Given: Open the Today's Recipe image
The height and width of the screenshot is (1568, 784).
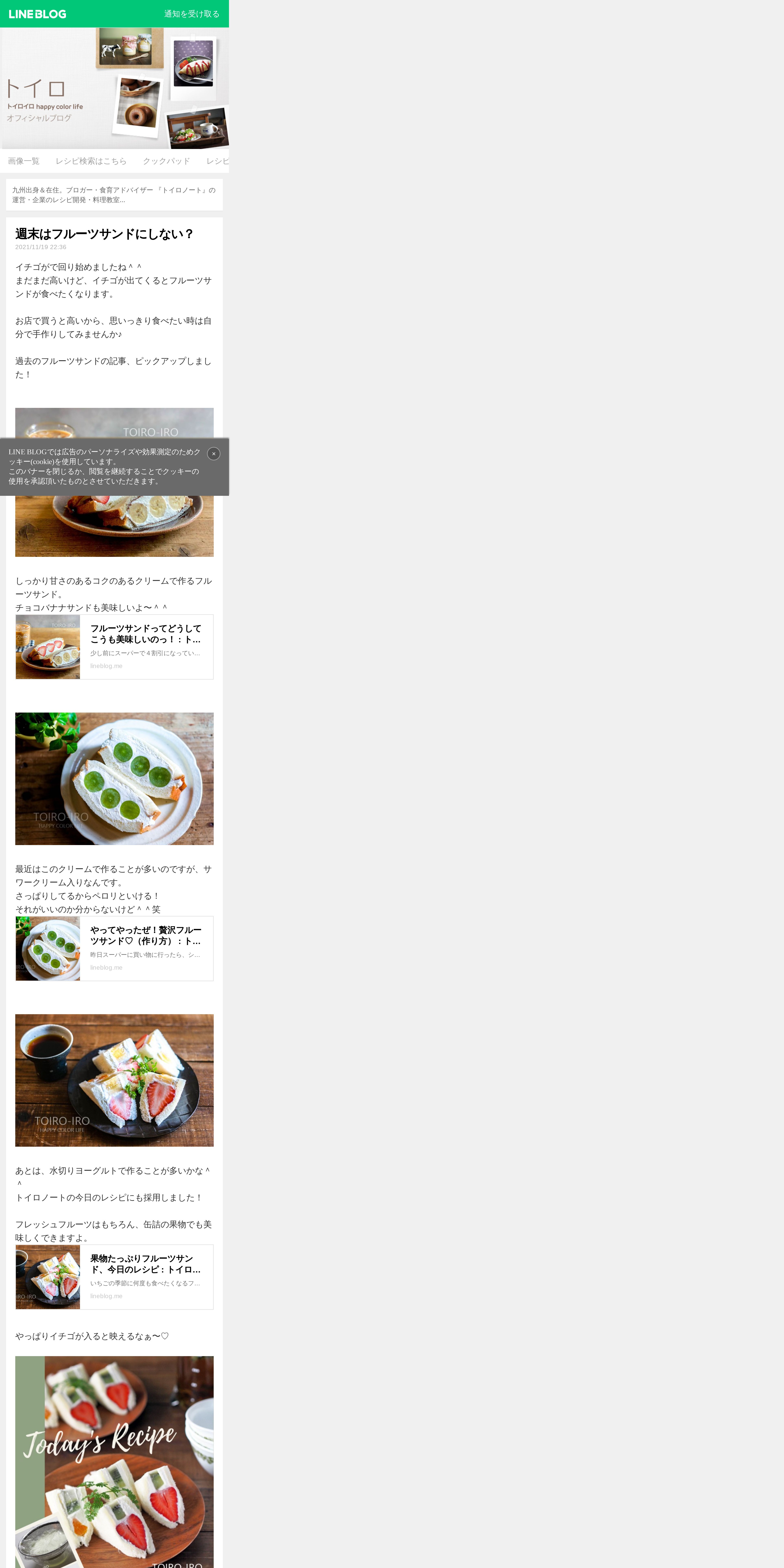Looking at the screenshot, I should (x=114, y=1461).
